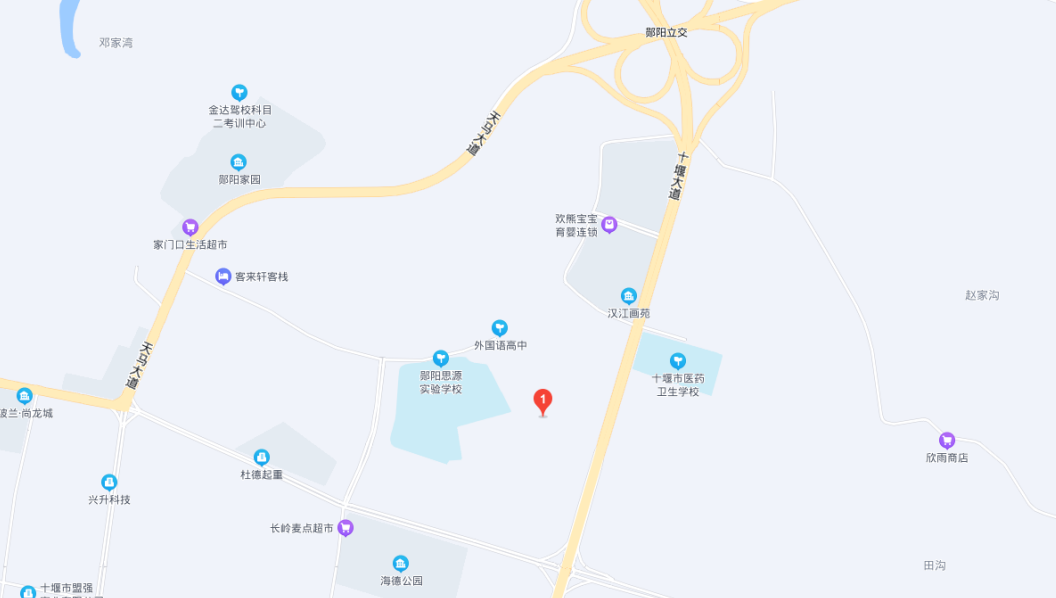Open the 兴升科技 company marker
1056x598 pixels.
pyautogui.click(x=109, y=482)
